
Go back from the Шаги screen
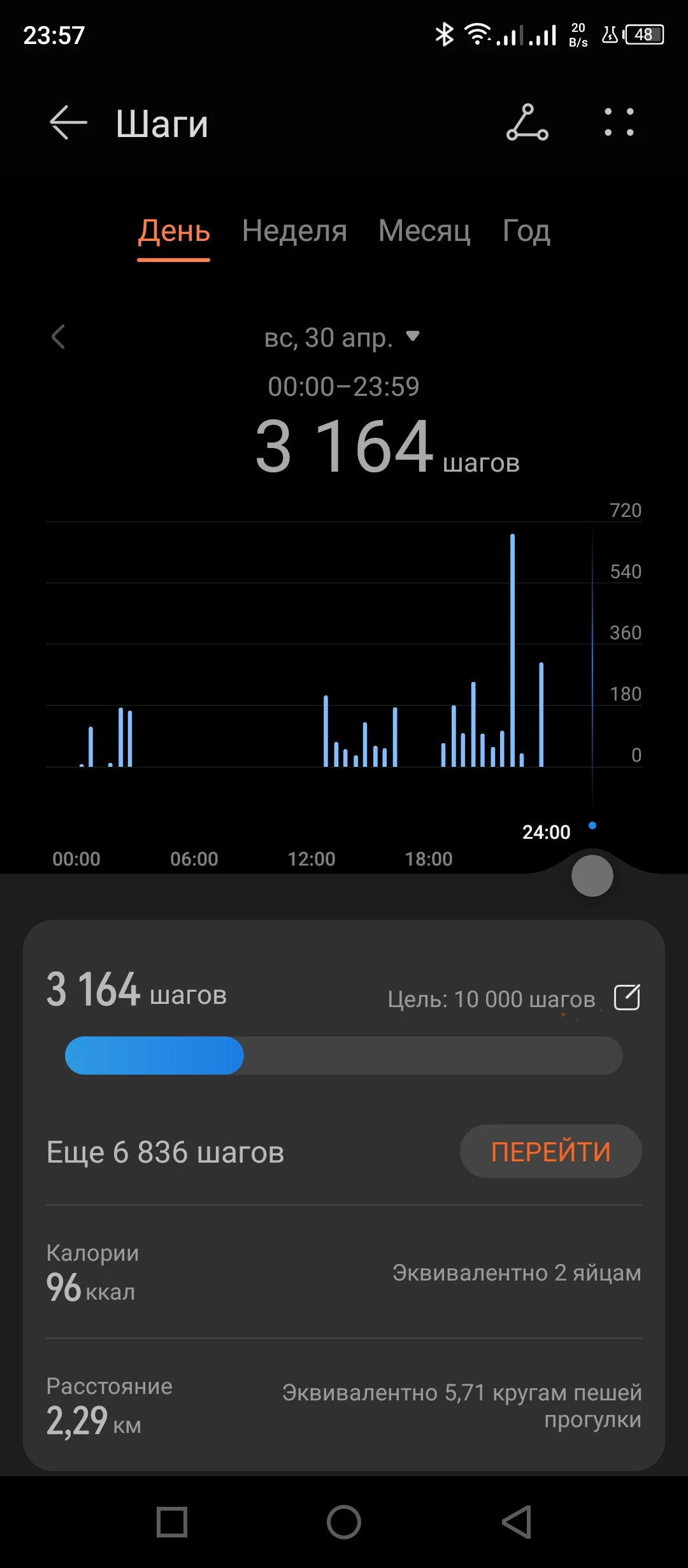click(x=68, y=122)
